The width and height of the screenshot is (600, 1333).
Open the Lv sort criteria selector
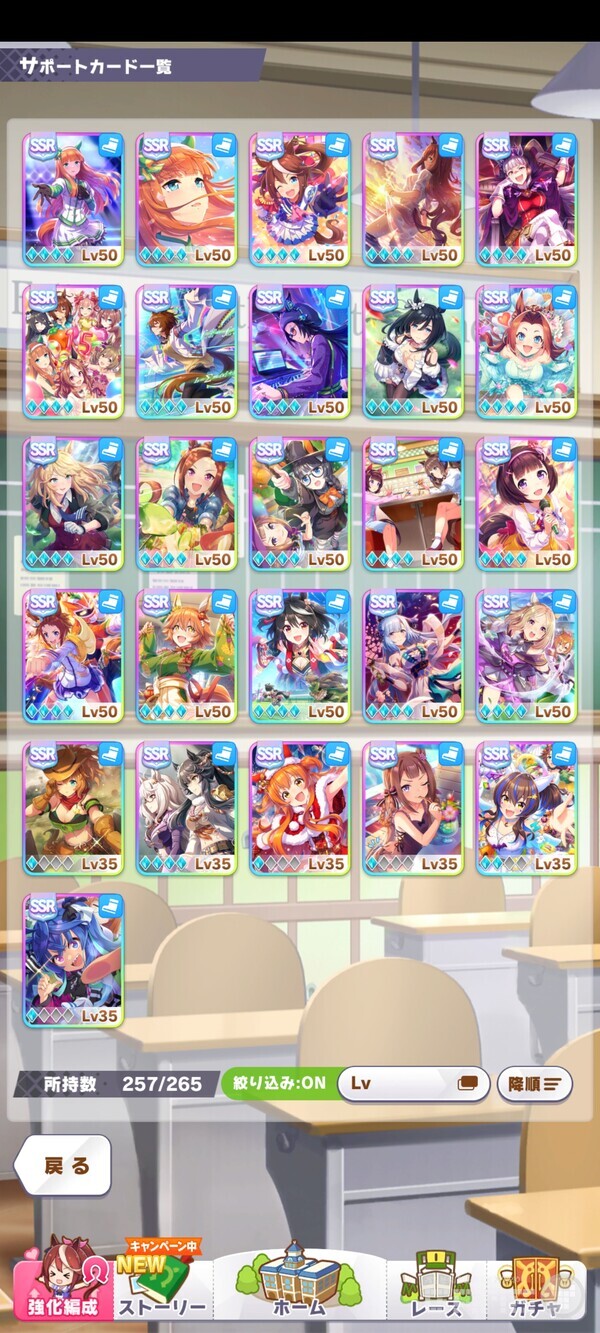click(x=413, y=1083)
